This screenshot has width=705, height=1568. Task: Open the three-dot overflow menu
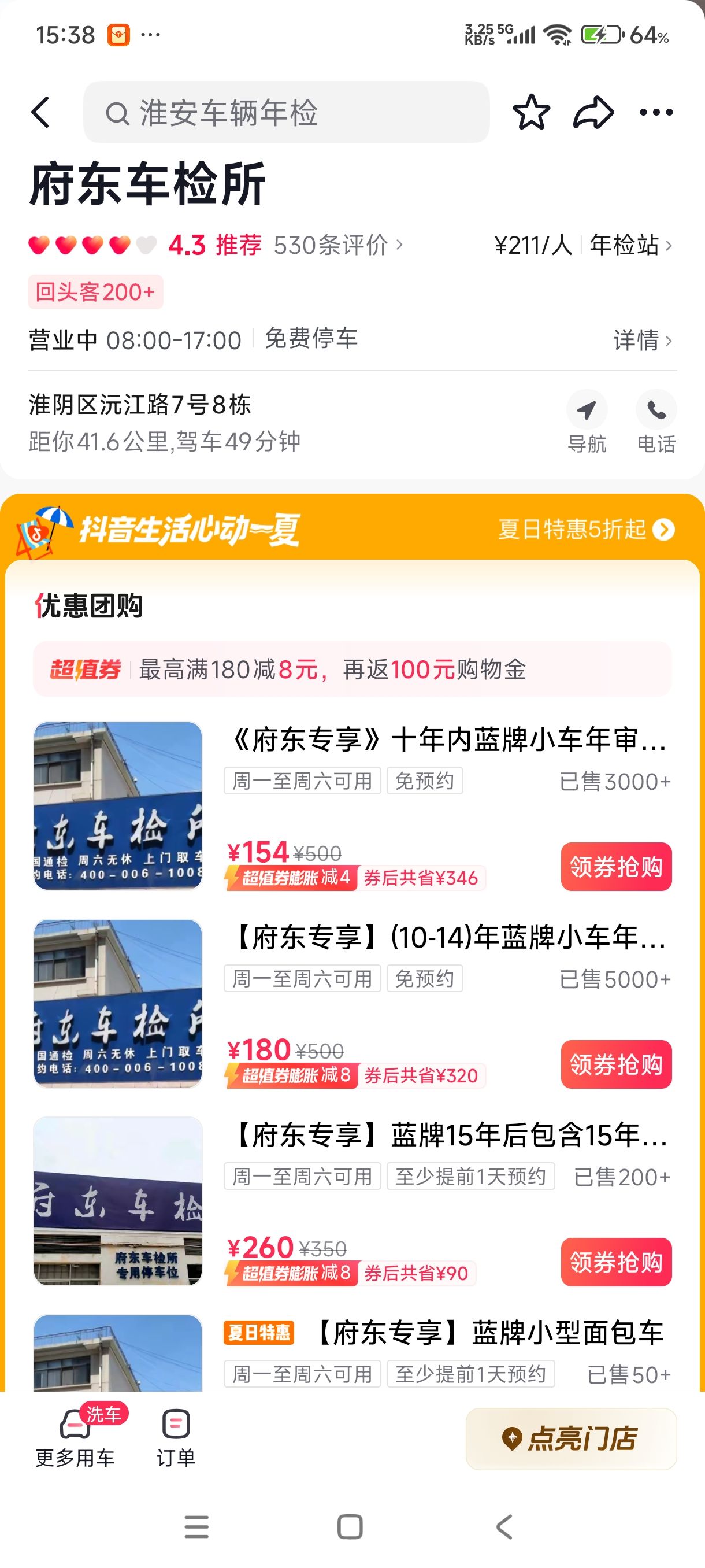(x=656, y=112)
